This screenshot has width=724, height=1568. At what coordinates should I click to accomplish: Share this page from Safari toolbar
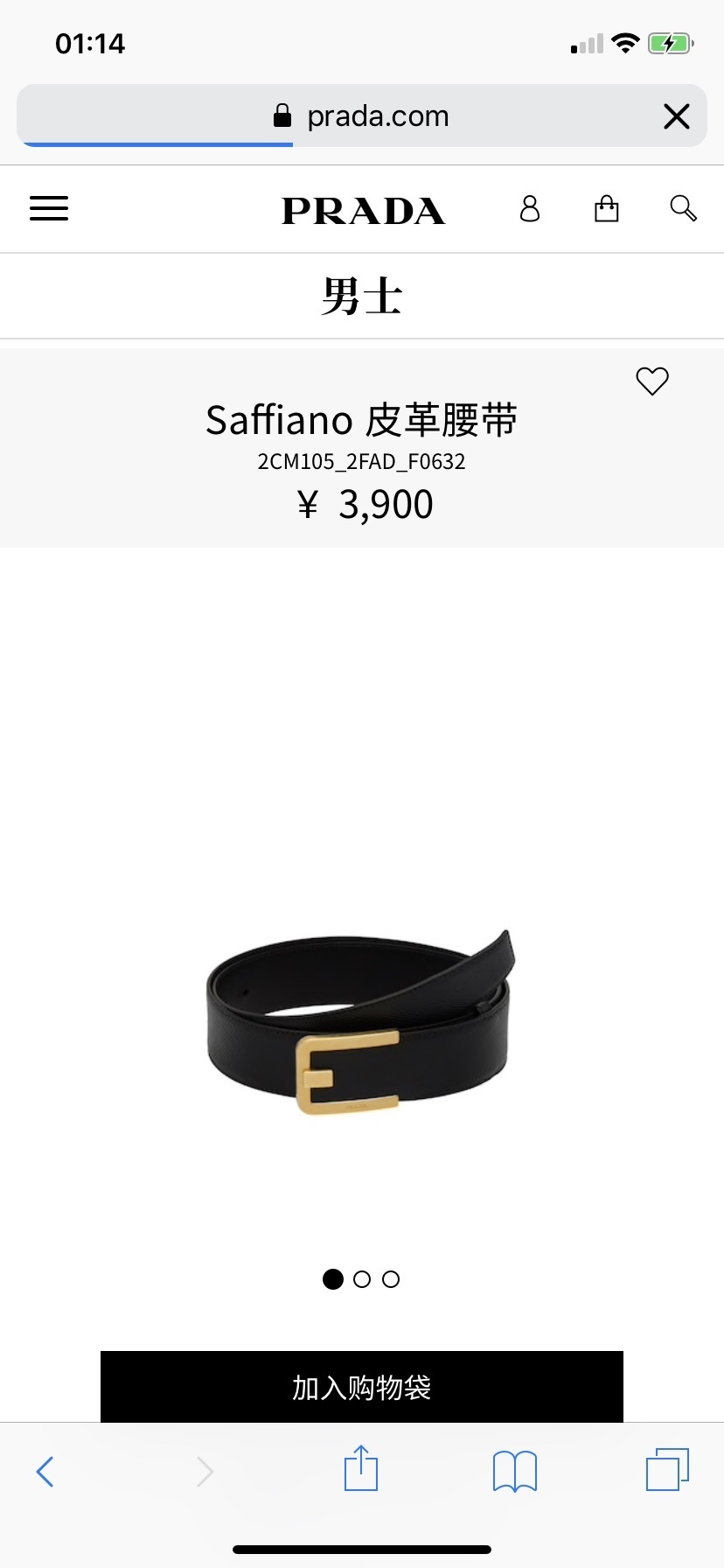click(x=361, y=1469)
